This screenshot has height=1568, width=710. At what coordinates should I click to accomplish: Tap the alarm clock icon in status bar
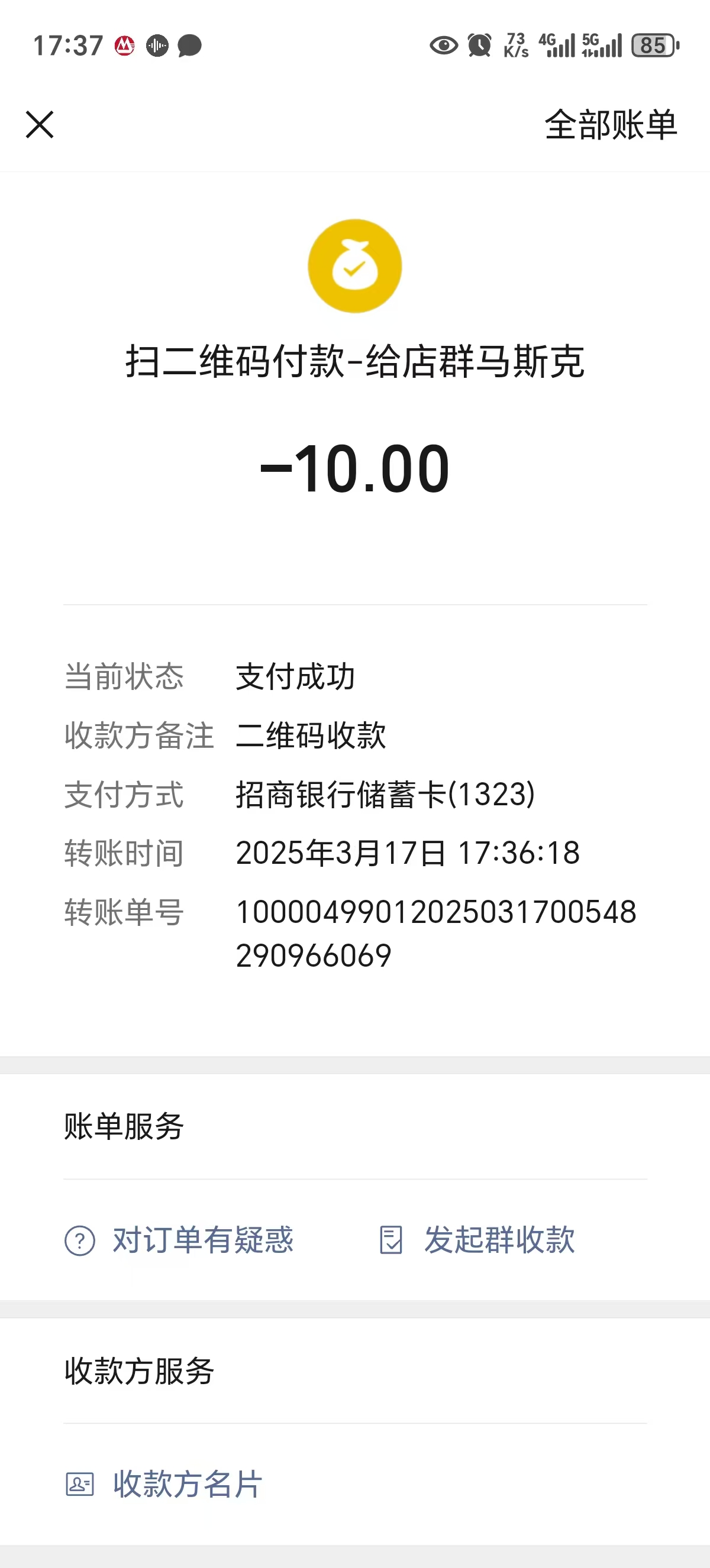[480, 46]
